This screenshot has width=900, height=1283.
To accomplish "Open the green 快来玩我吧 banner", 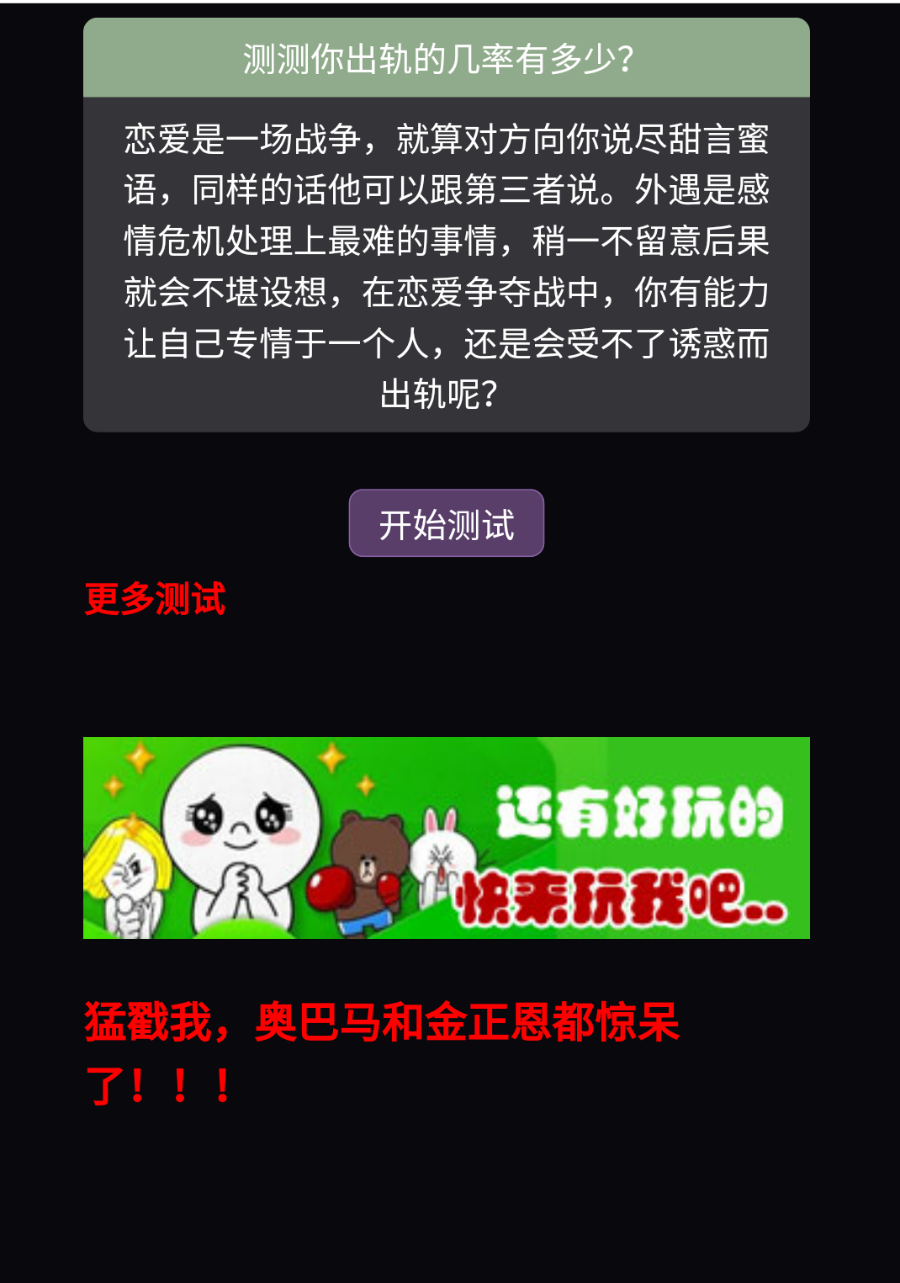I will [446, 838].
